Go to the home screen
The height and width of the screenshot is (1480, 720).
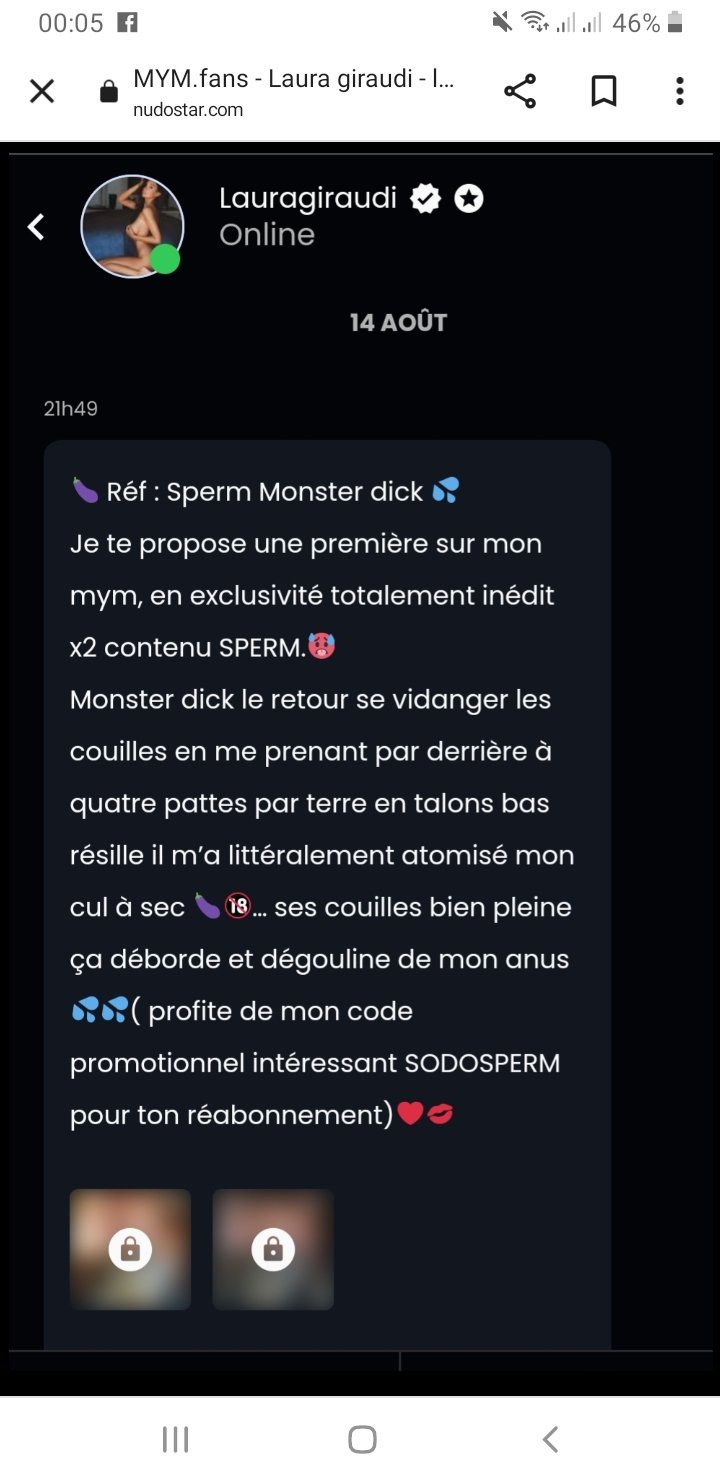pyautogui.click(x=362, y=1439)
